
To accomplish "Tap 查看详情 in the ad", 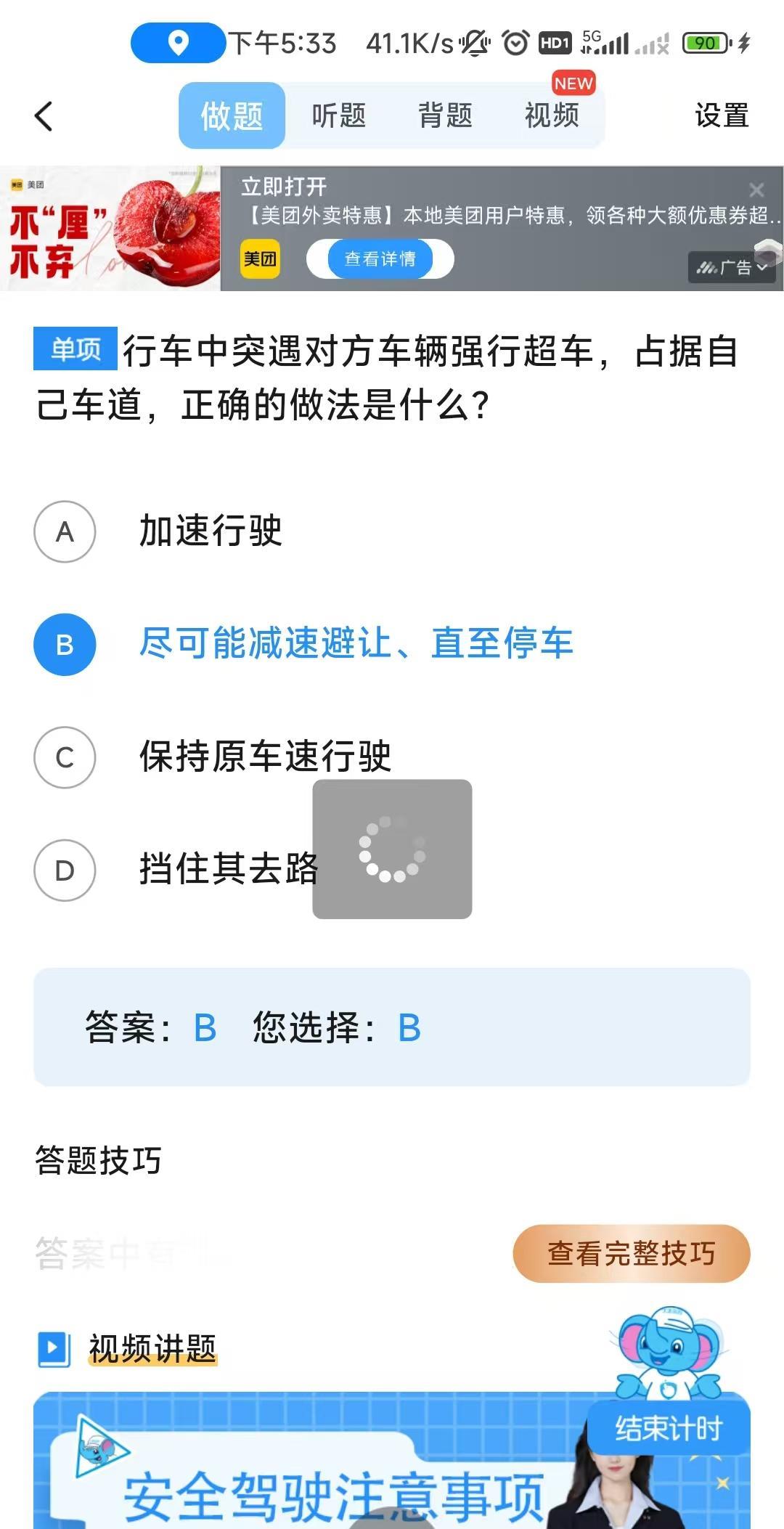I will click(380, 259).
